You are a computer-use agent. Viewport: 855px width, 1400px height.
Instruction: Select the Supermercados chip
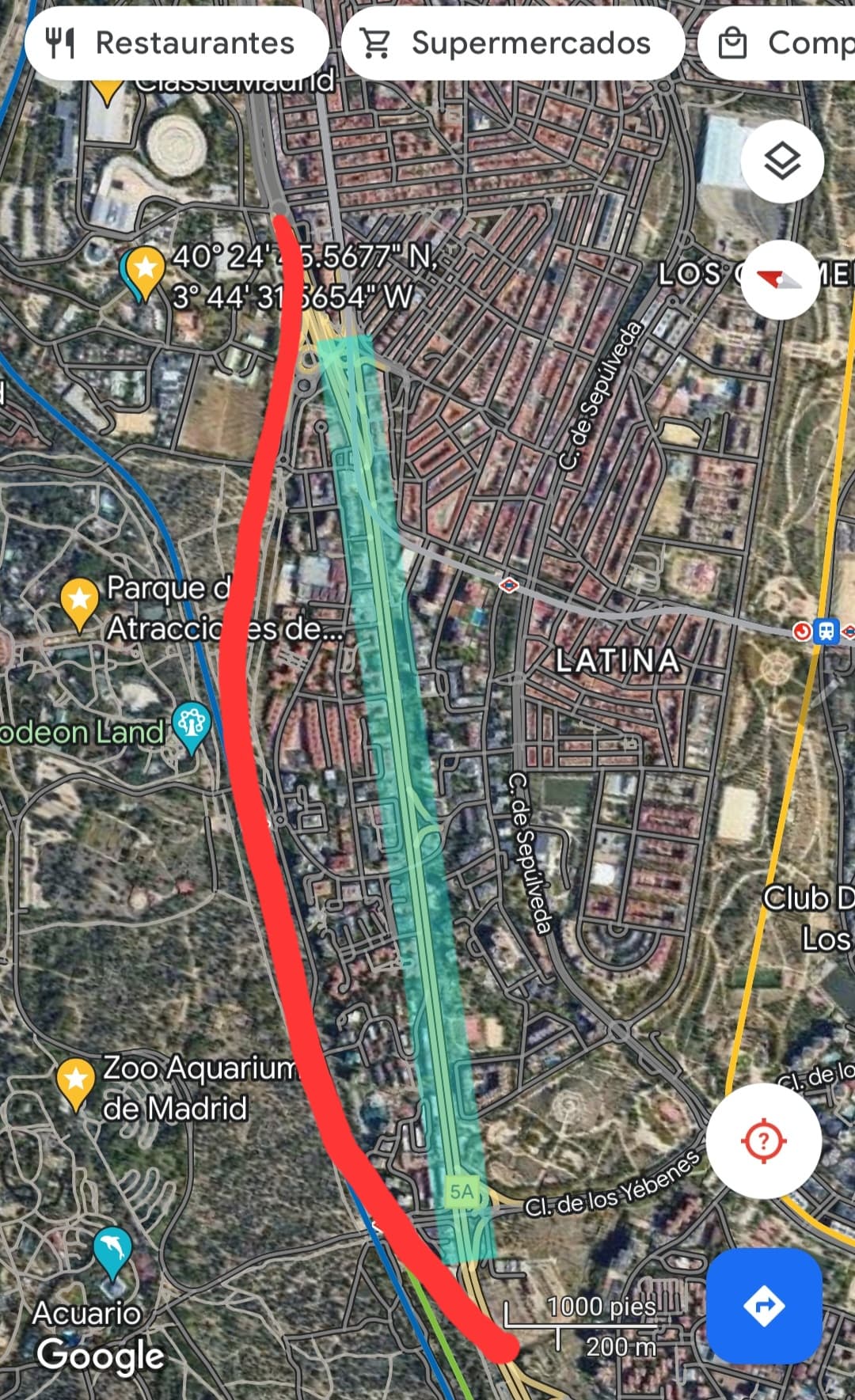[x=512, y=44]
